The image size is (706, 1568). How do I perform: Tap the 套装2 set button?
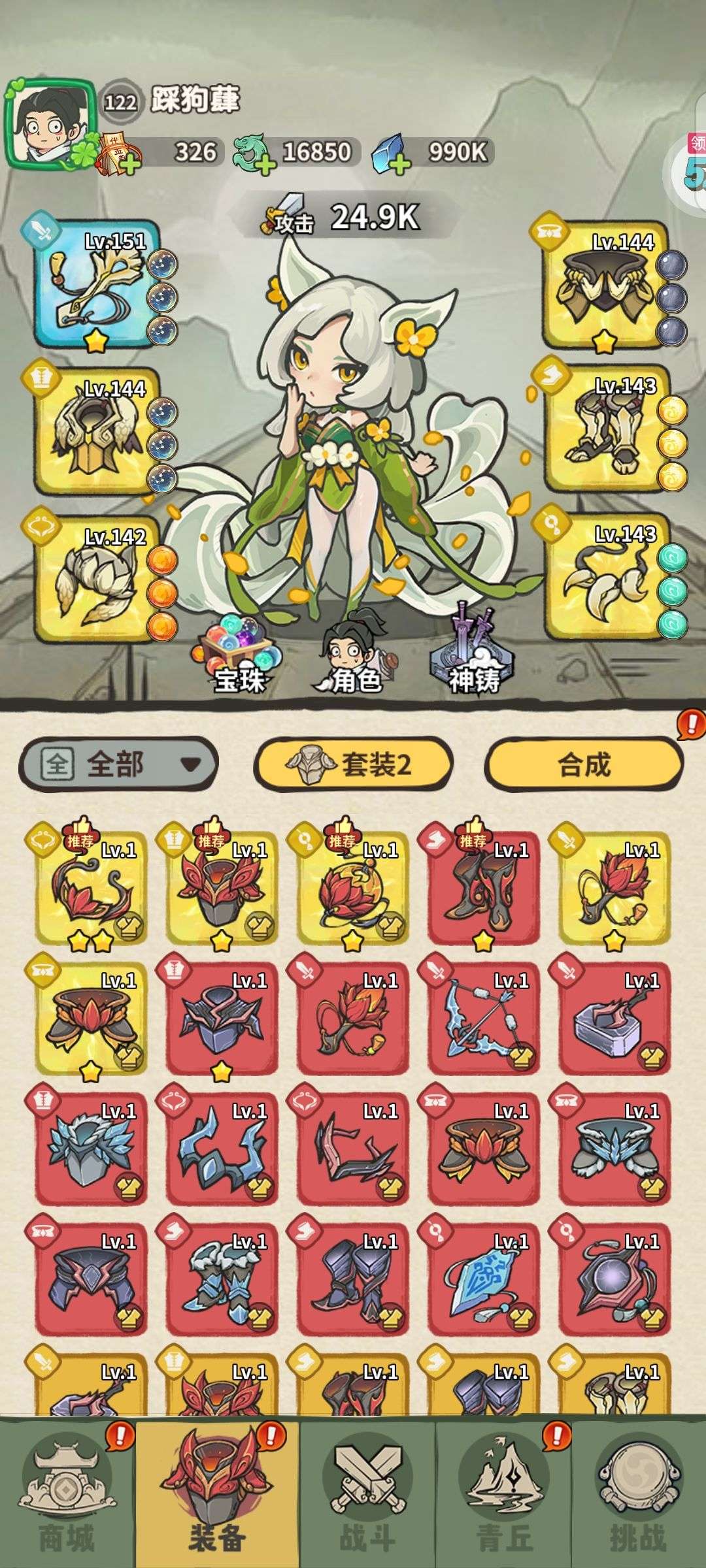[353, 763]
